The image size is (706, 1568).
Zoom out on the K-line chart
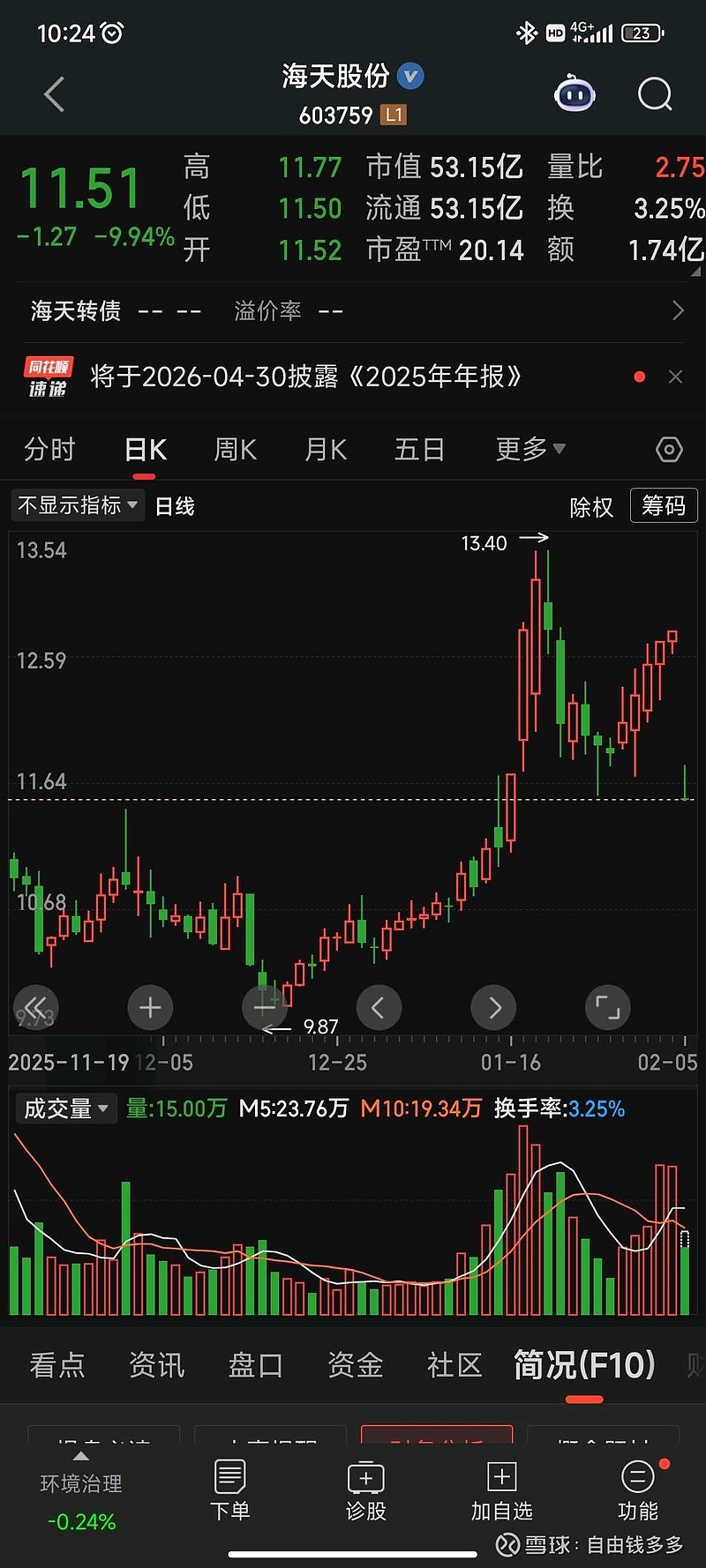pyautogui.click(x=264, y=1007)
